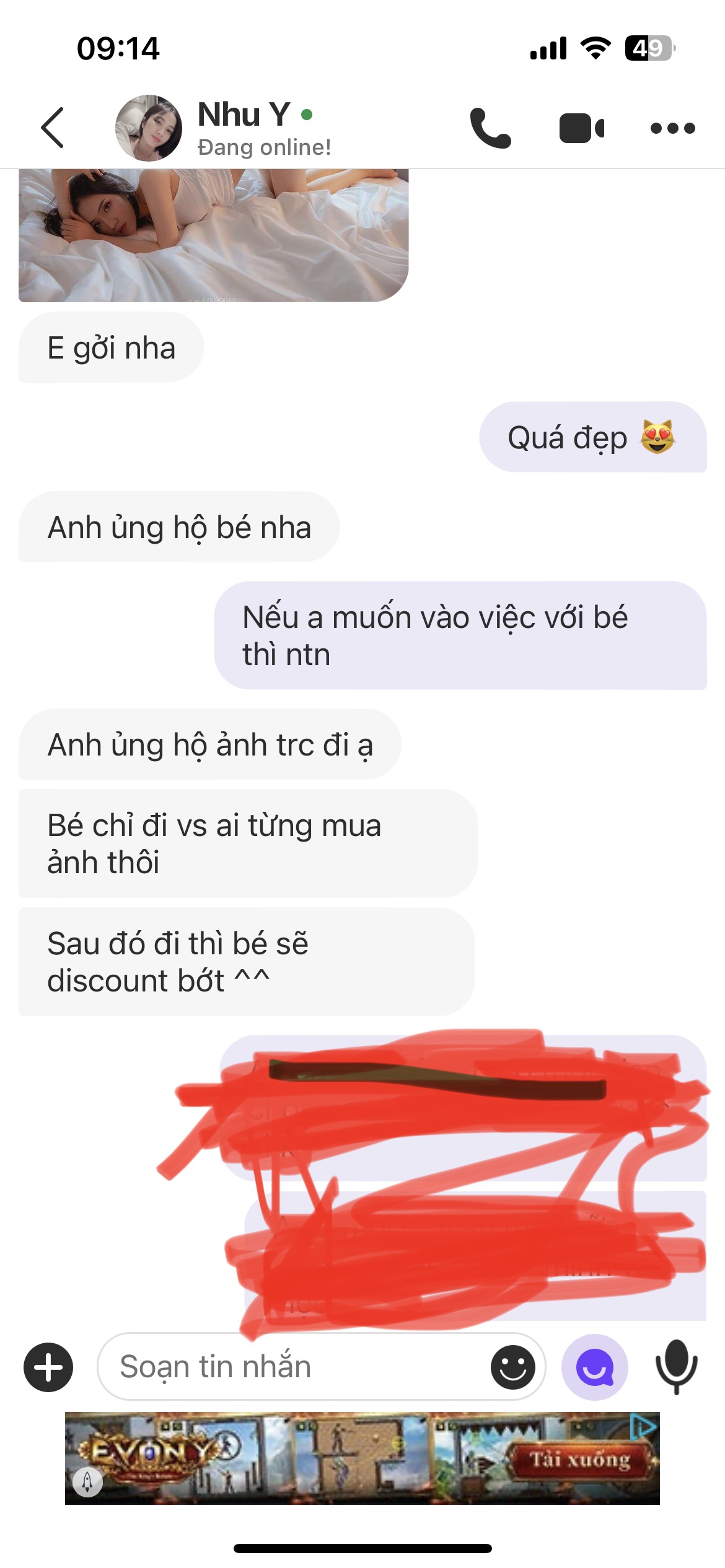
Task: Open the emoji picker in the message box
Action: 513,1367
